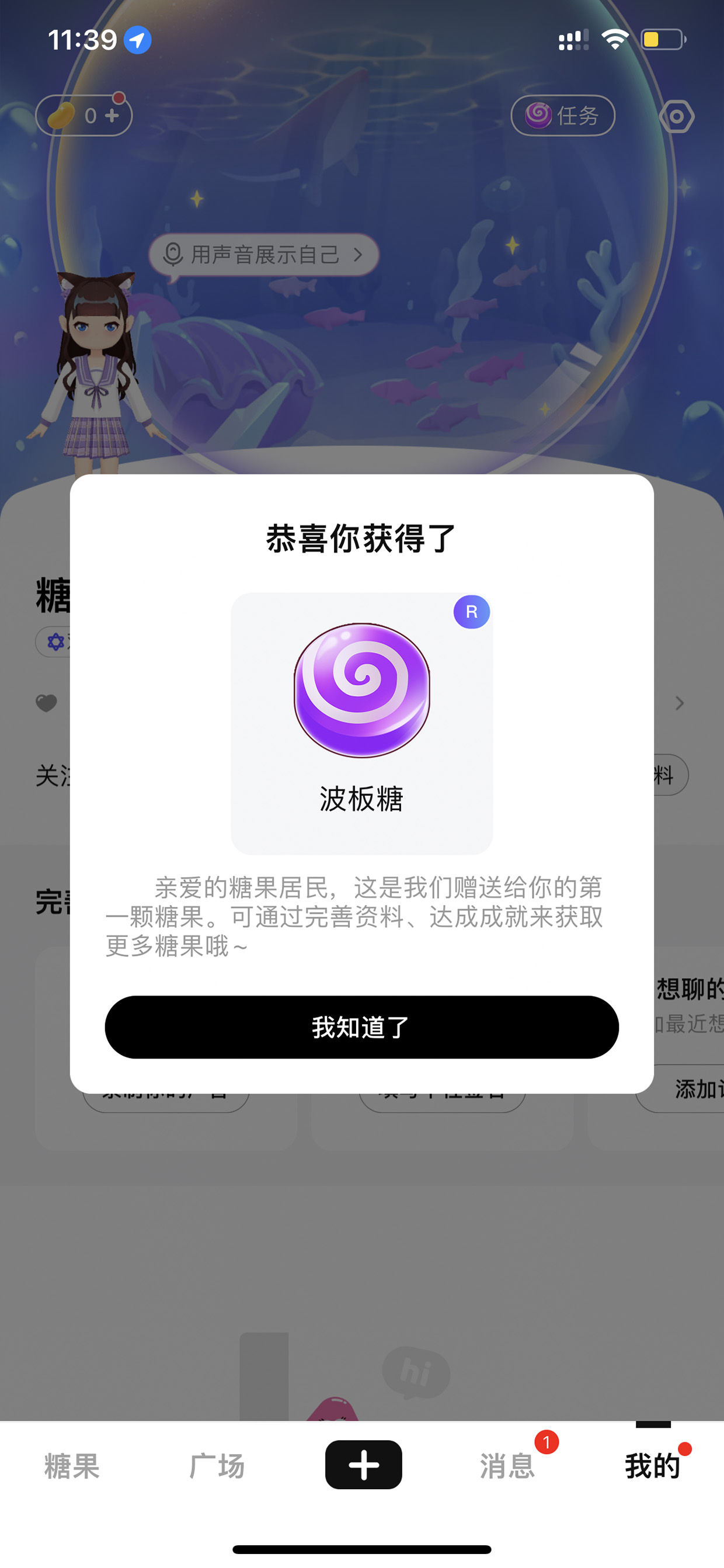
Task: Open the 任务 tasks button
Action: 563,115
